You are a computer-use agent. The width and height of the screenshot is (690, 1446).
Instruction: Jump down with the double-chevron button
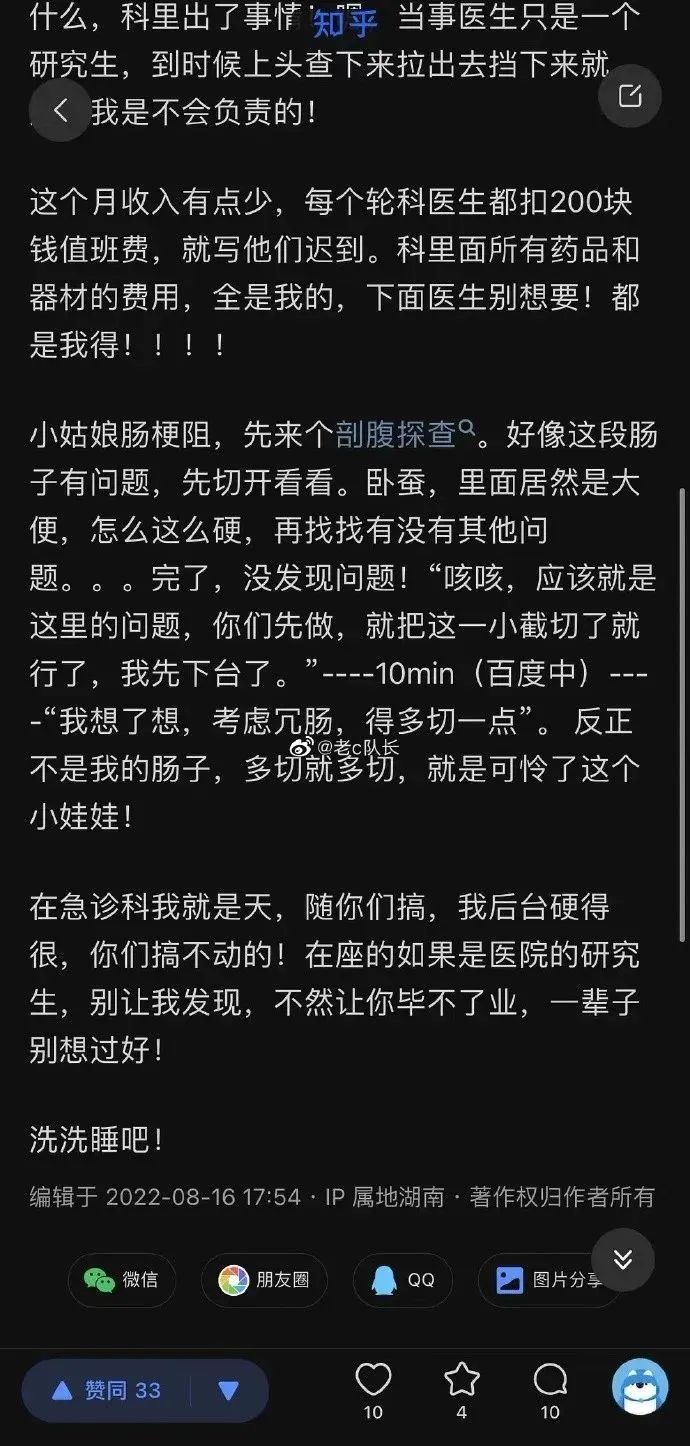pos(622,1259)
